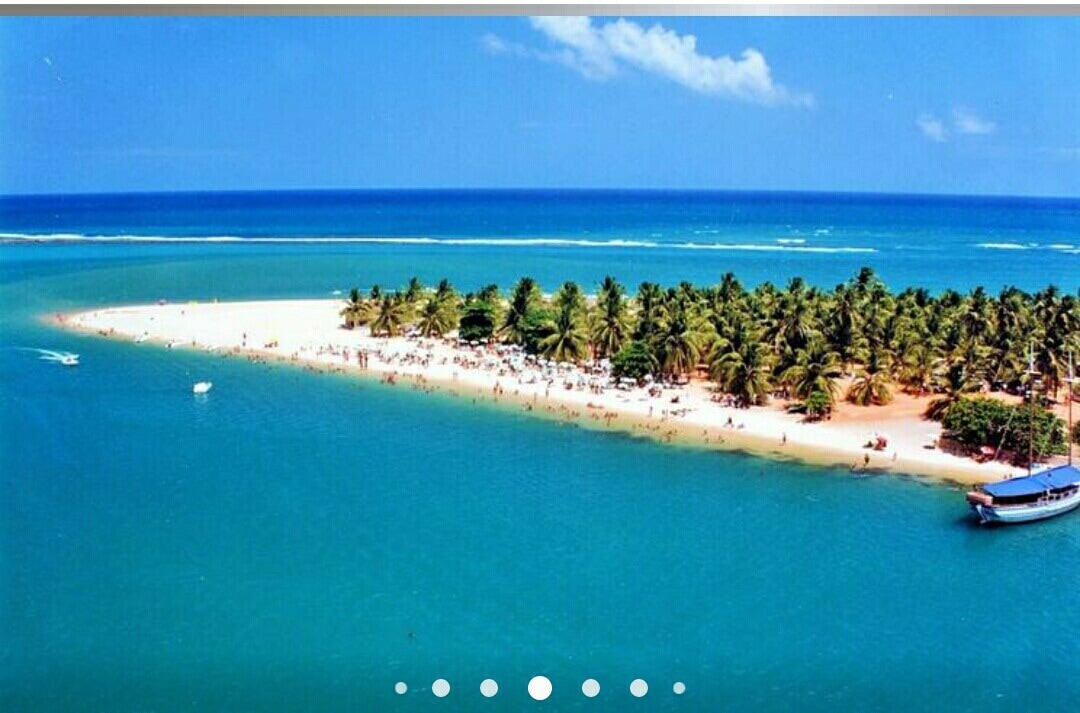This screenshot has height=713, width=1080.
Task: Go to the third page indicator dot
Action: tap(489, 688)
